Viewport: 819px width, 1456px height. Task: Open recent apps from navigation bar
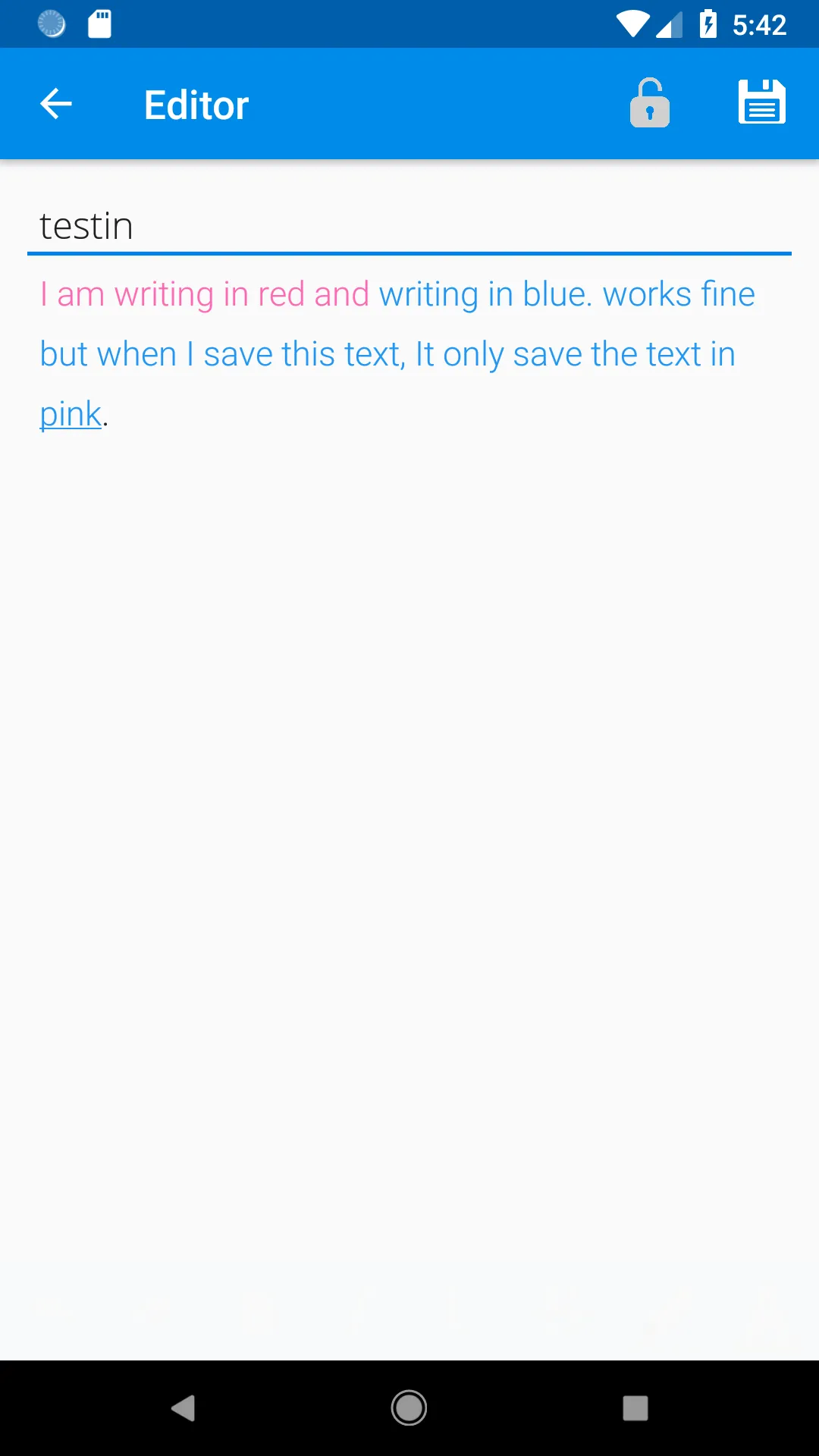(x=635, y=1407)
